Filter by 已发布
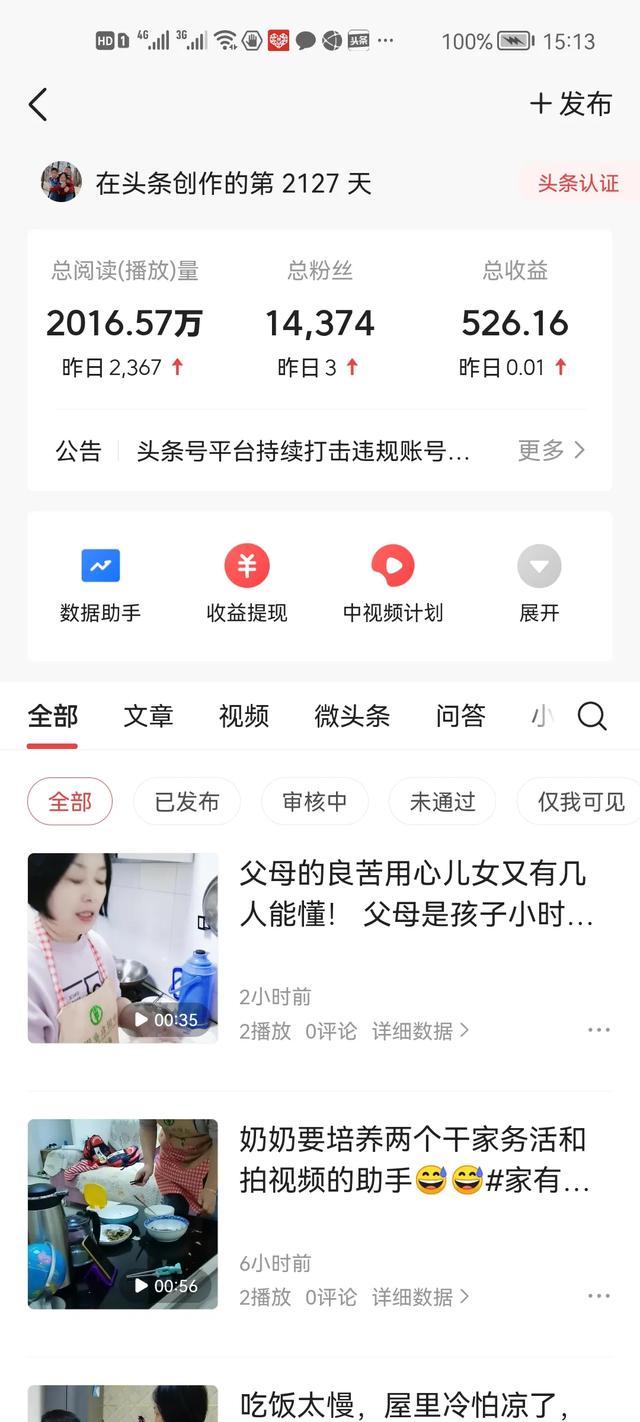This screenshot has height=1422, width=640. (187, 802)
